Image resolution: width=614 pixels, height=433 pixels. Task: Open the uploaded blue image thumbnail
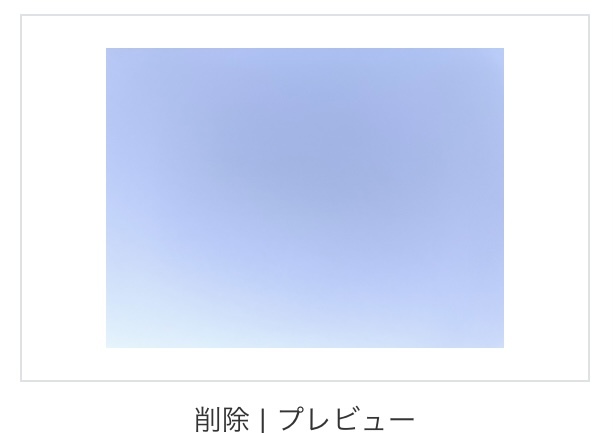pos(305,198)
